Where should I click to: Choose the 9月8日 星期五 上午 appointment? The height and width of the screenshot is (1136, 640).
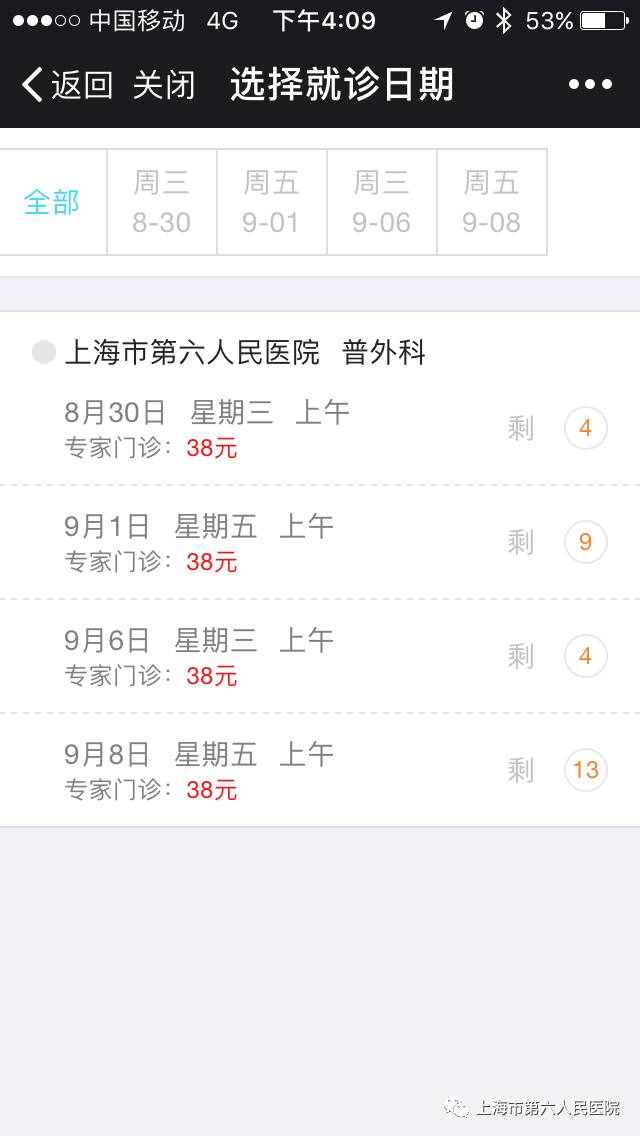pyautogui.click(x=320, y=771)
